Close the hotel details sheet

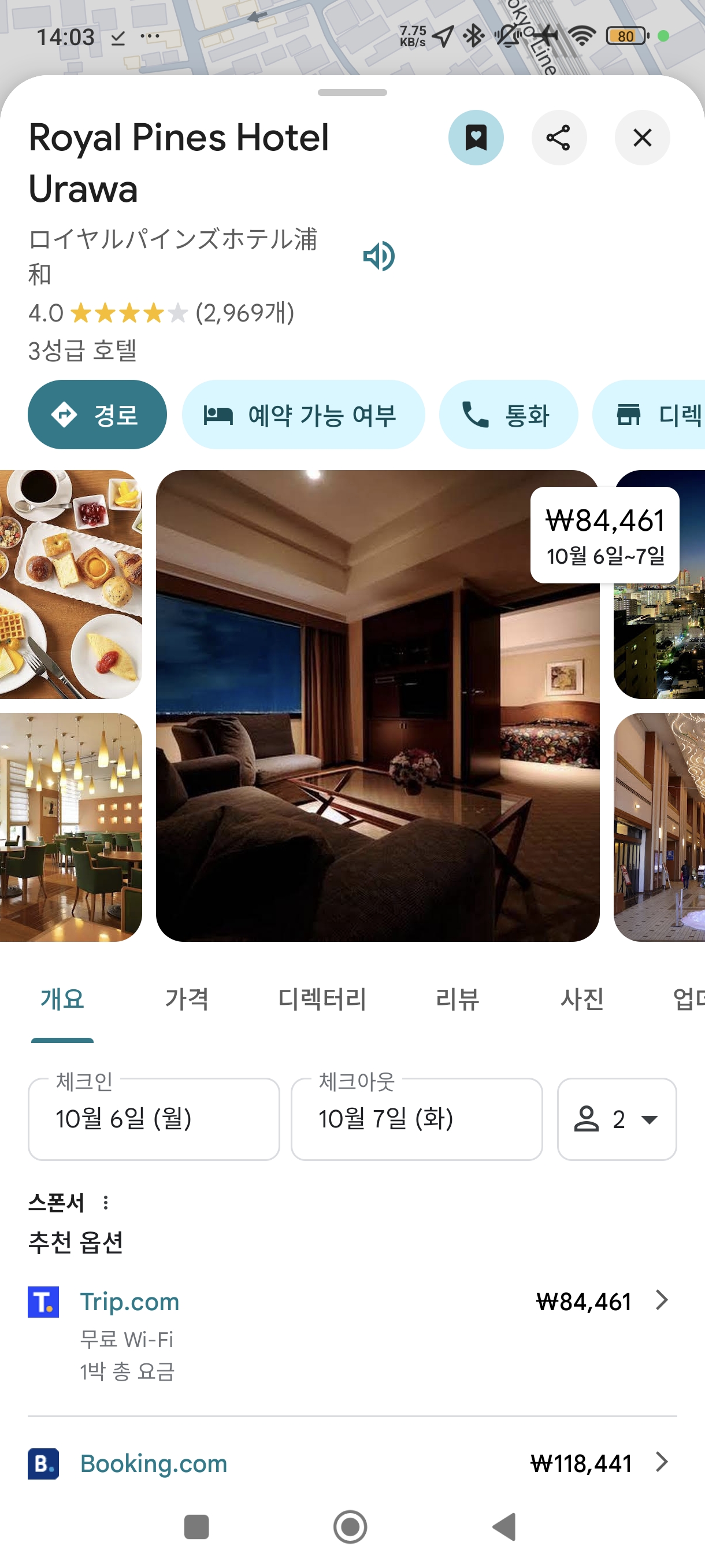tap(642, 138)
